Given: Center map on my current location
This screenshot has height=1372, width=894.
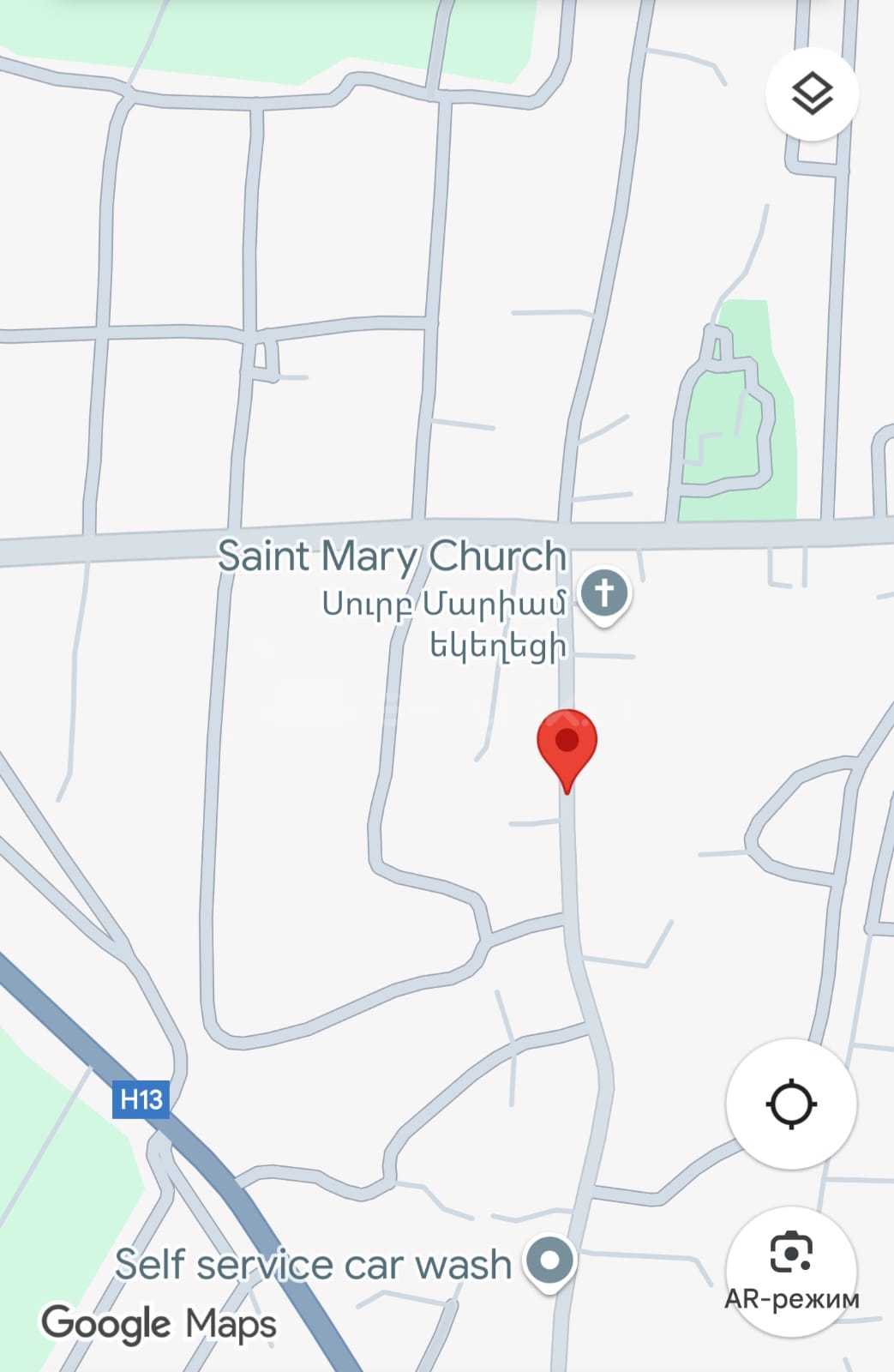Looking at the screenshot, I should click(790, 1104).
